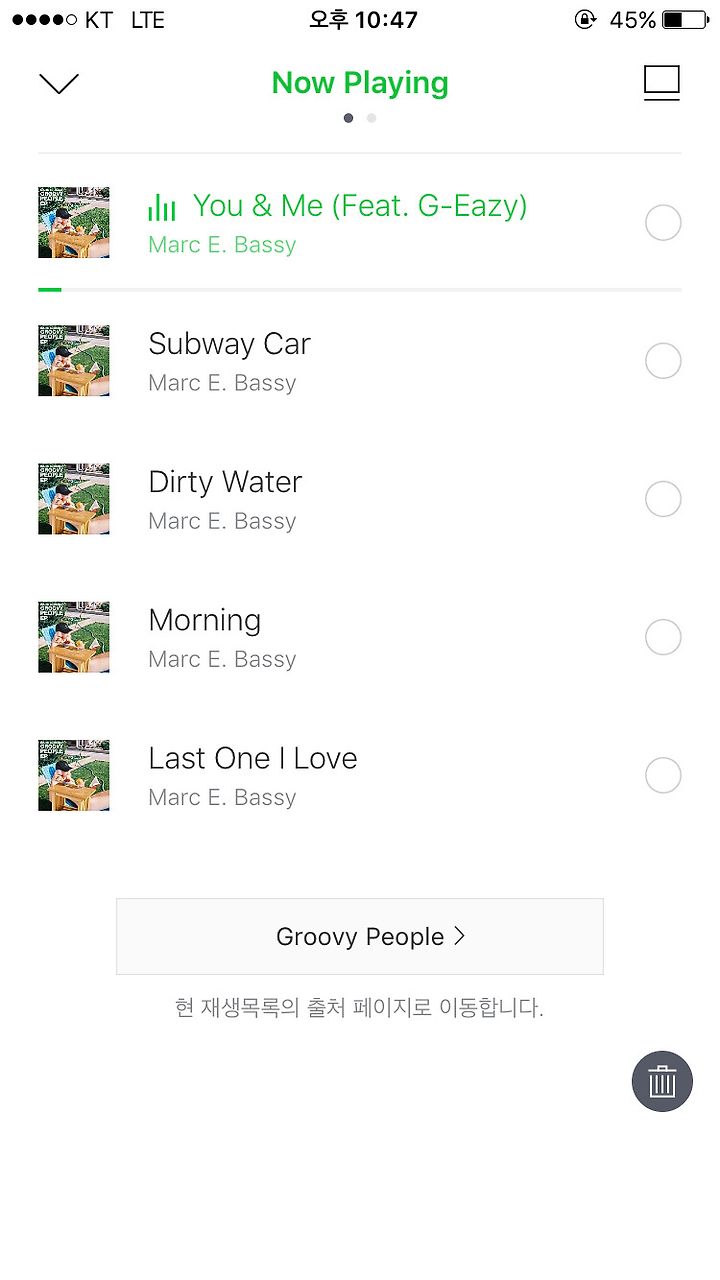The height and width of the screenshot is (1280, 720).
Task: Tap the trash can delete button
Action: click(662, 1082)
